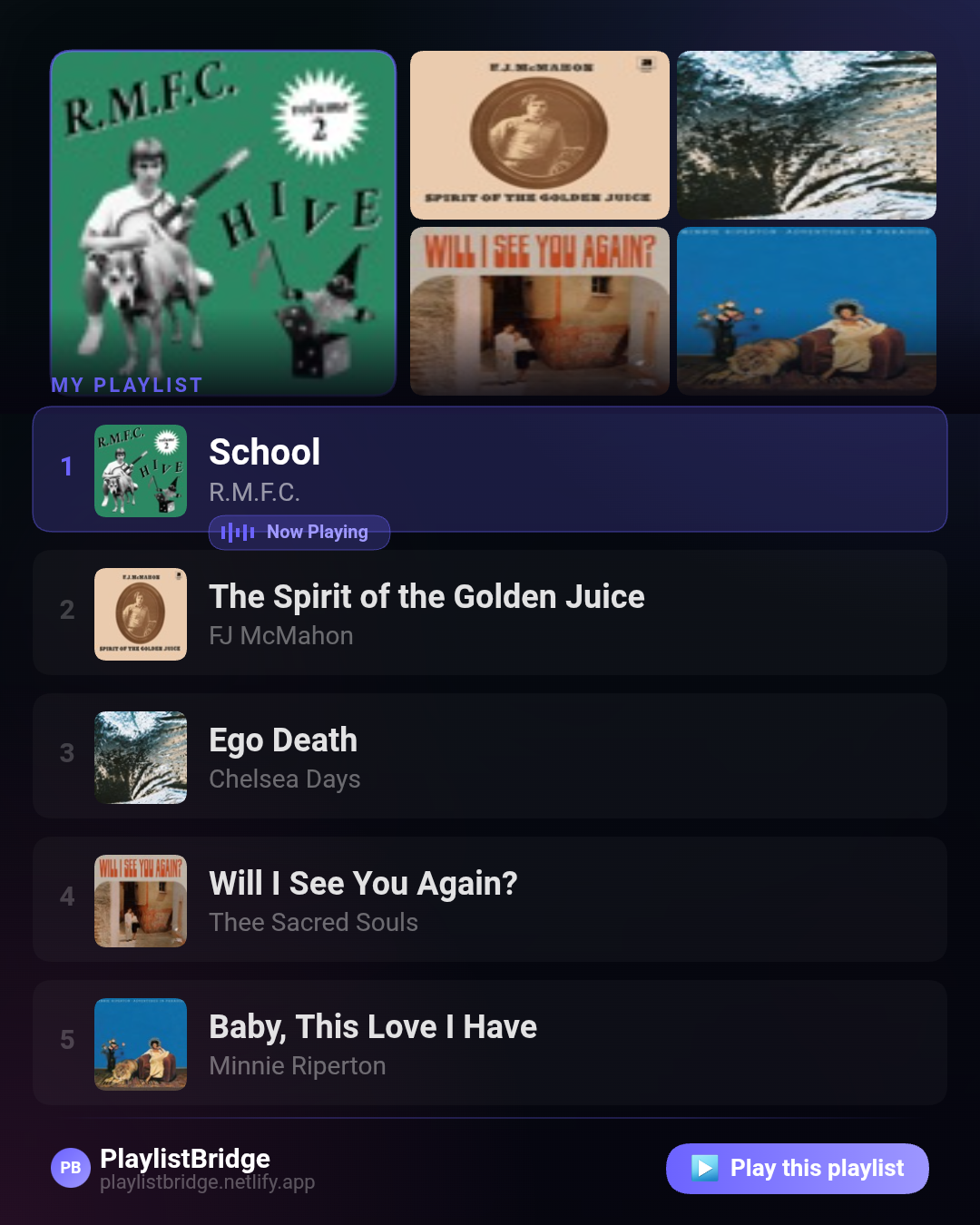Viewport: 980px width, 1225px height.
Task: Toggle playback on The Spirit of the Golden Juice
Action: point(490,613)
